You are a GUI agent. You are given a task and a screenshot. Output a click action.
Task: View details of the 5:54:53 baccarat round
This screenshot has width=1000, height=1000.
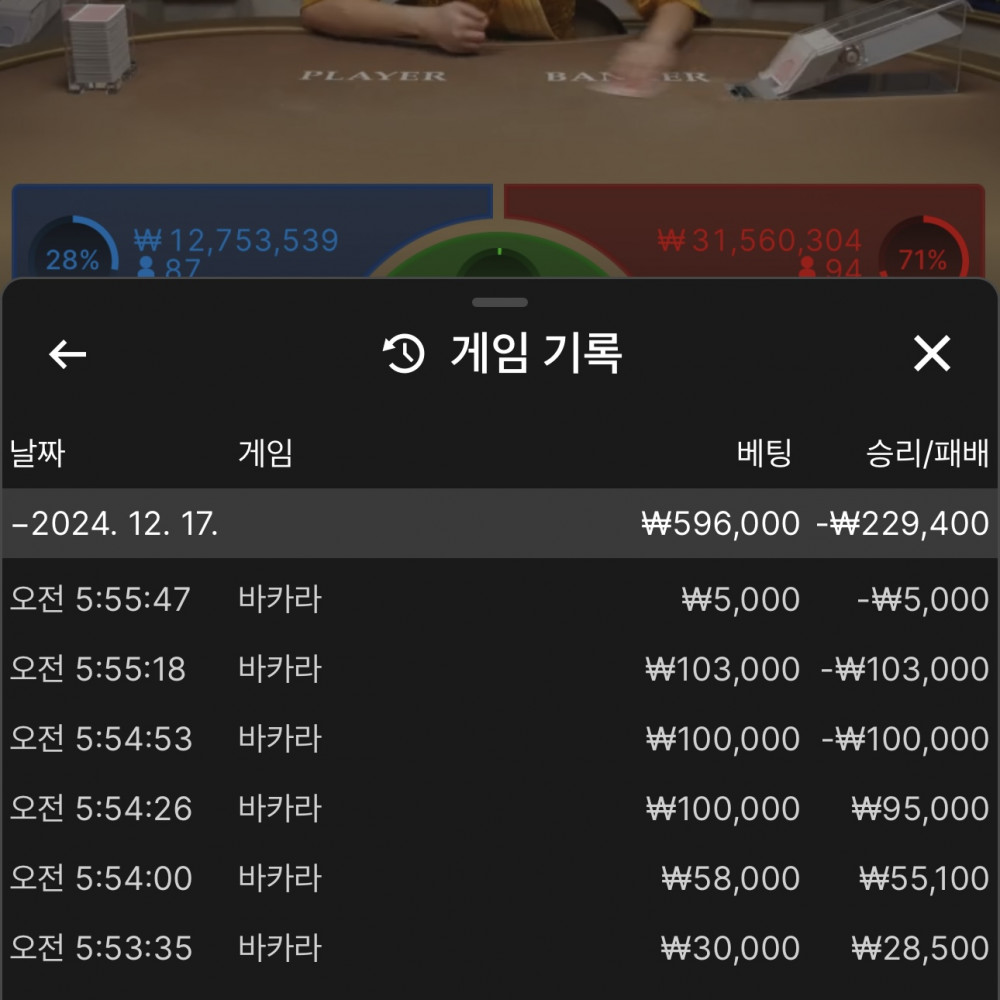click(500, 739)
